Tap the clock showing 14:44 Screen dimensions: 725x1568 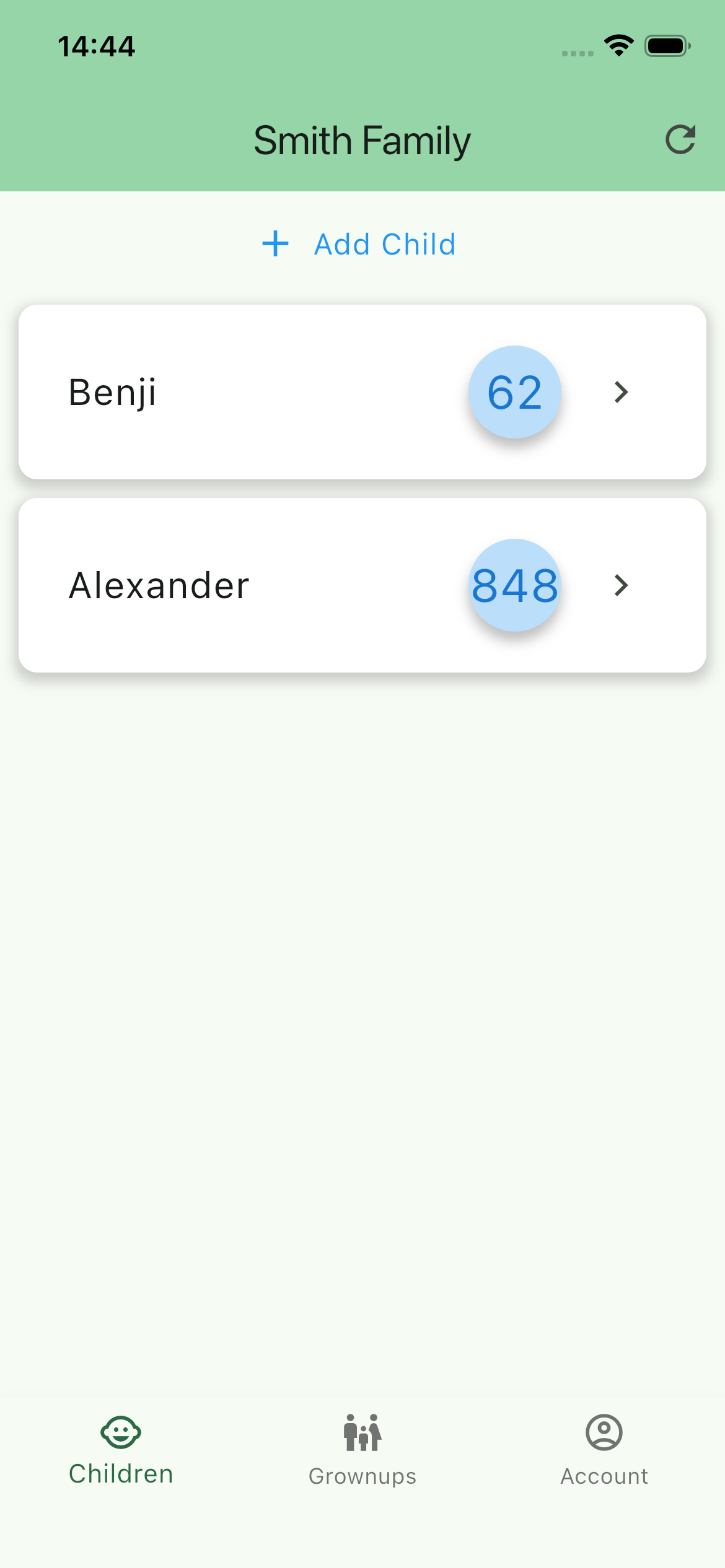(96, 45)
